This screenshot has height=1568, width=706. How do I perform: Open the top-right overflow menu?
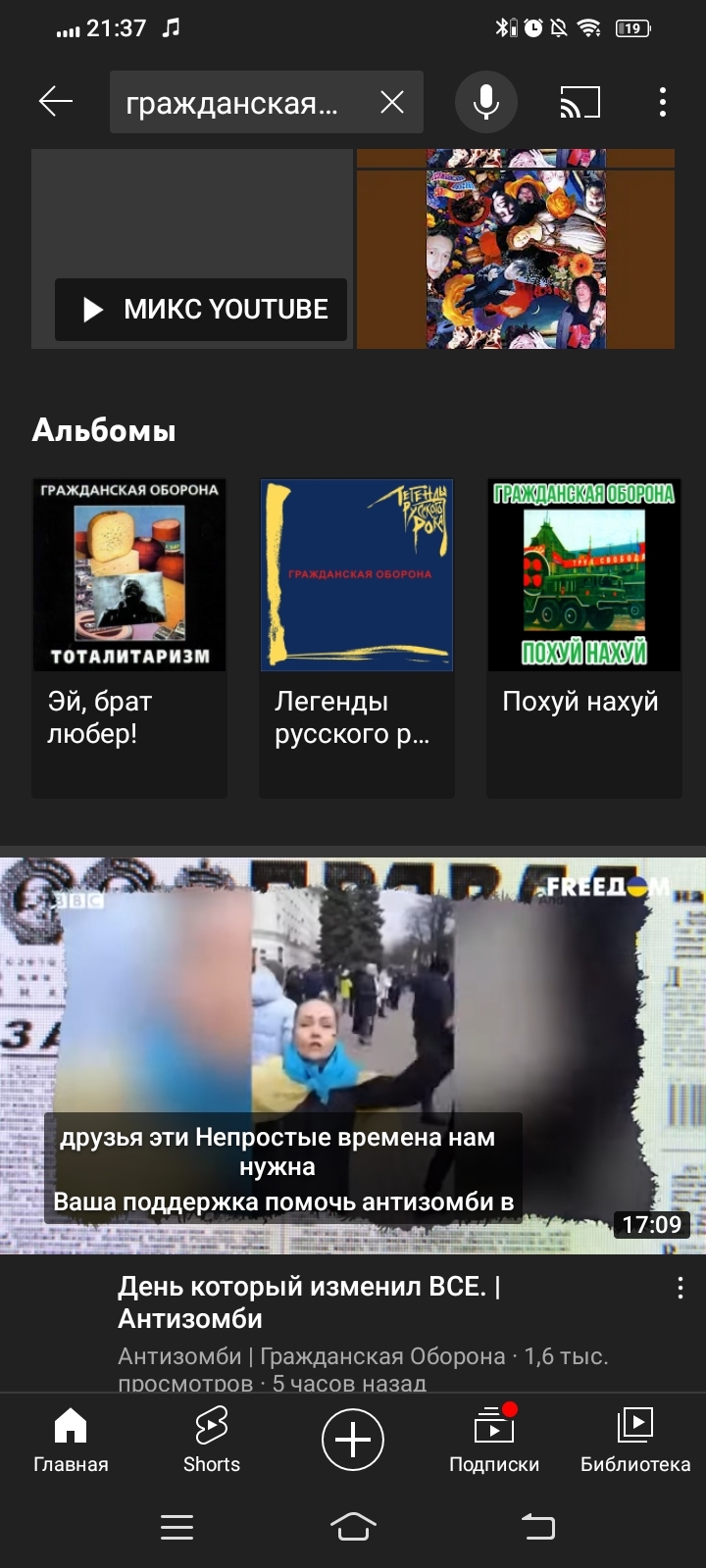pyautogui.click(x=663, y=102)
